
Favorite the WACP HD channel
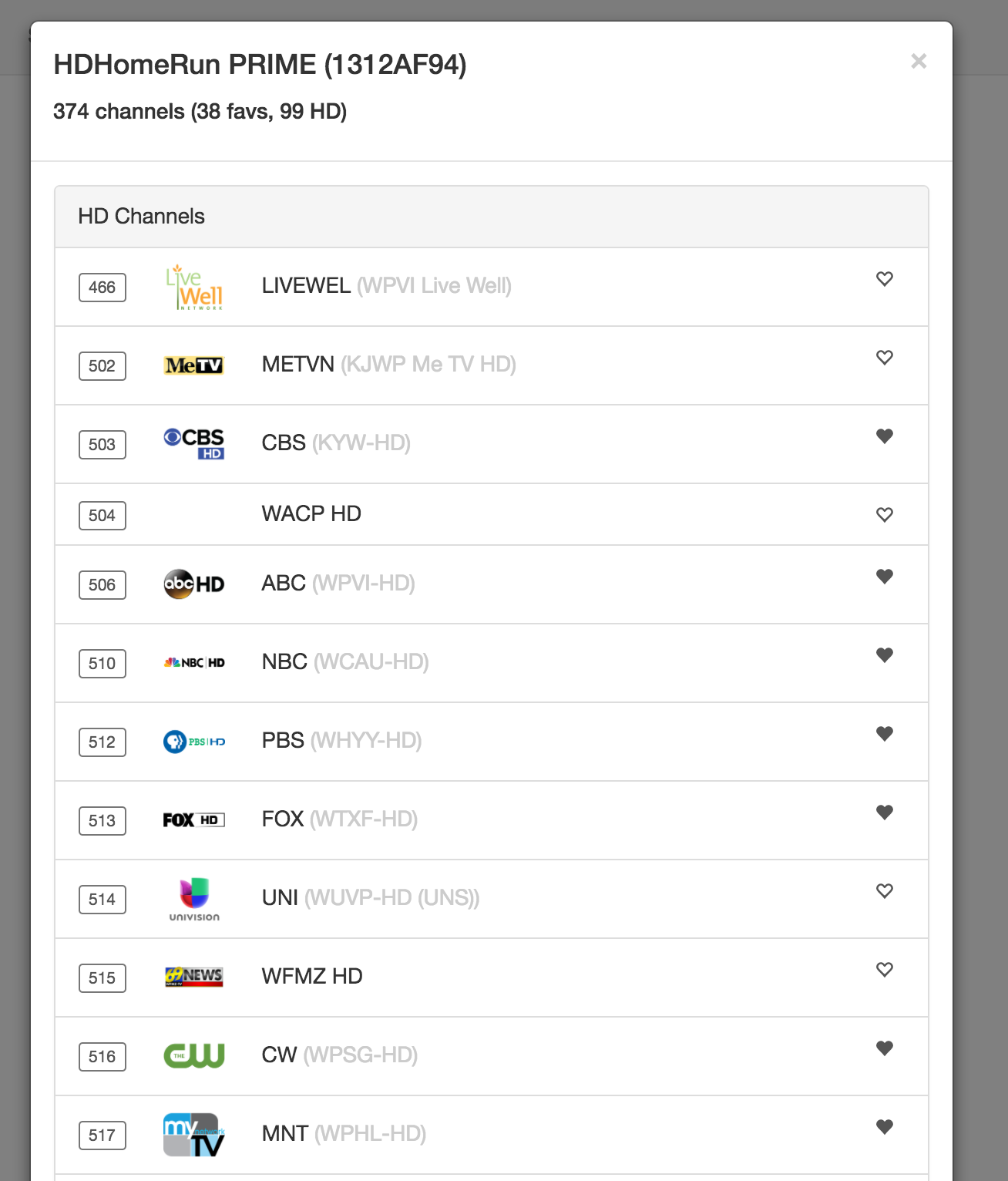pos(884,515)
